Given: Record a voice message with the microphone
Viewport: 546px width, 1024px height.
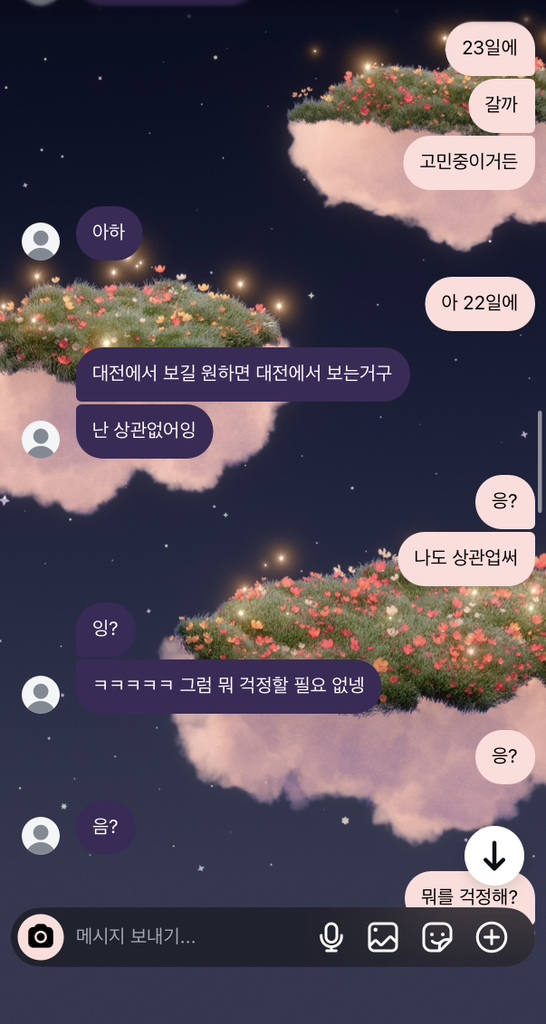Looking at the screenshot, I should point(331,937).
